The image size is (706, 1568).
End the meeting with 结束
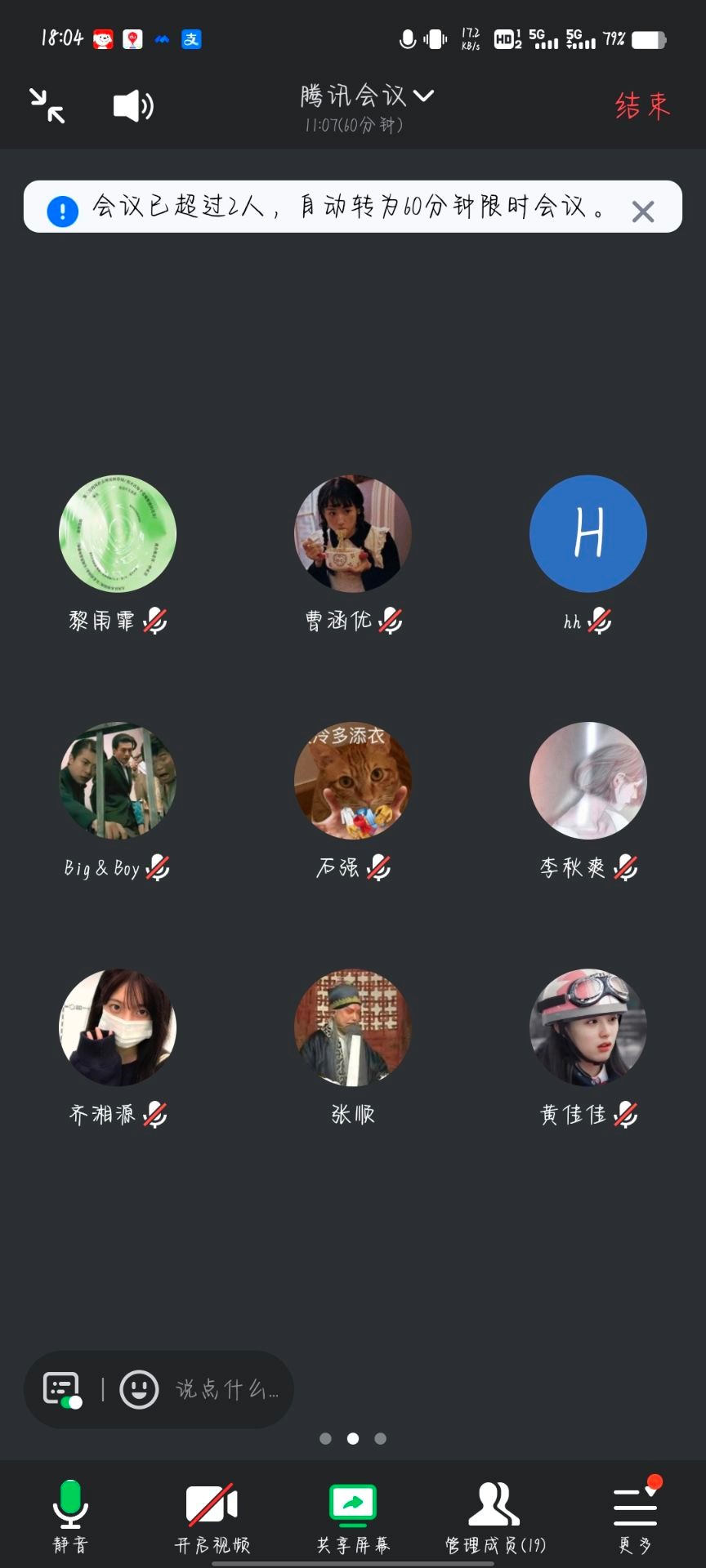pos(642,106)
